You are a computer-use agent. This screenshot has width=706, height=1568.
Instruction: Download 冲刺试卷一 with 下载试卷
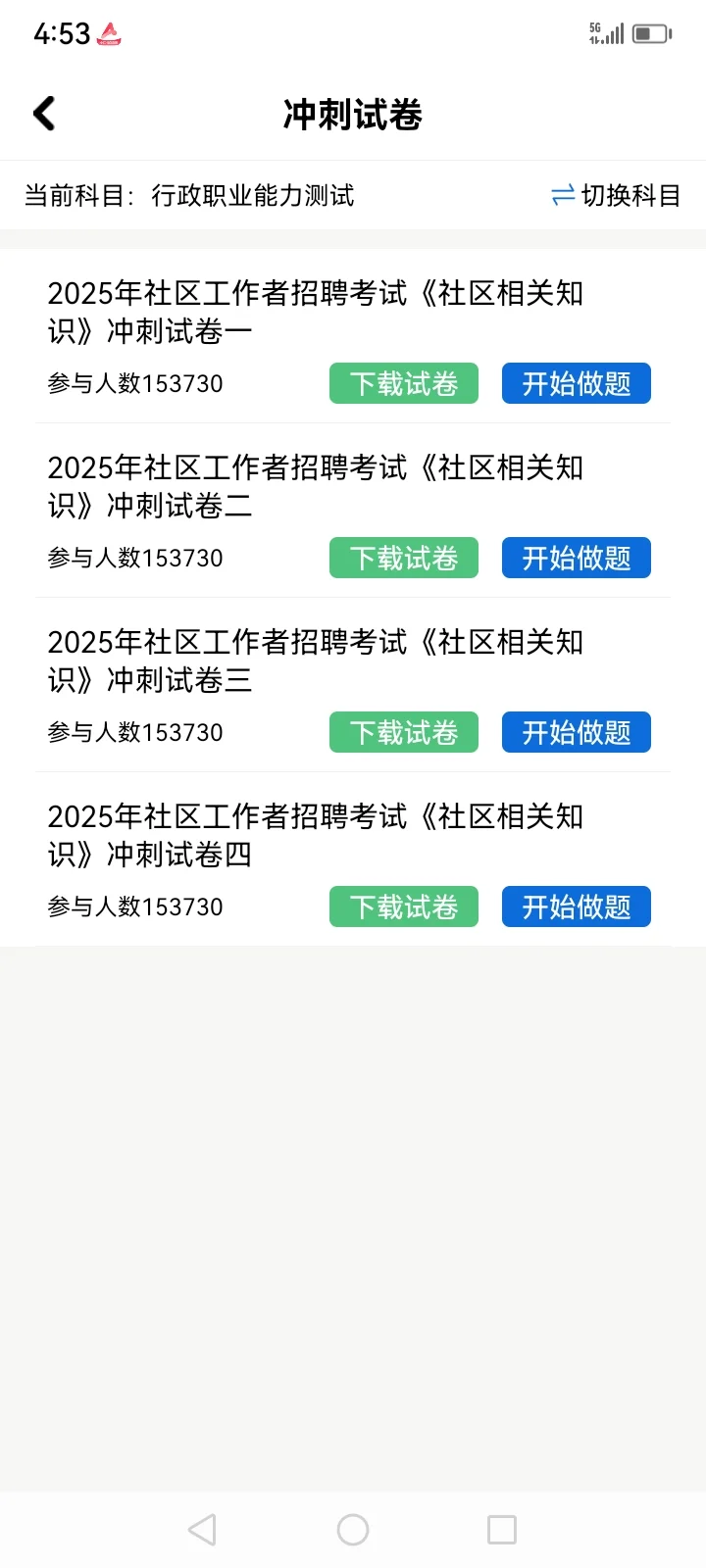tap(404, 383)
